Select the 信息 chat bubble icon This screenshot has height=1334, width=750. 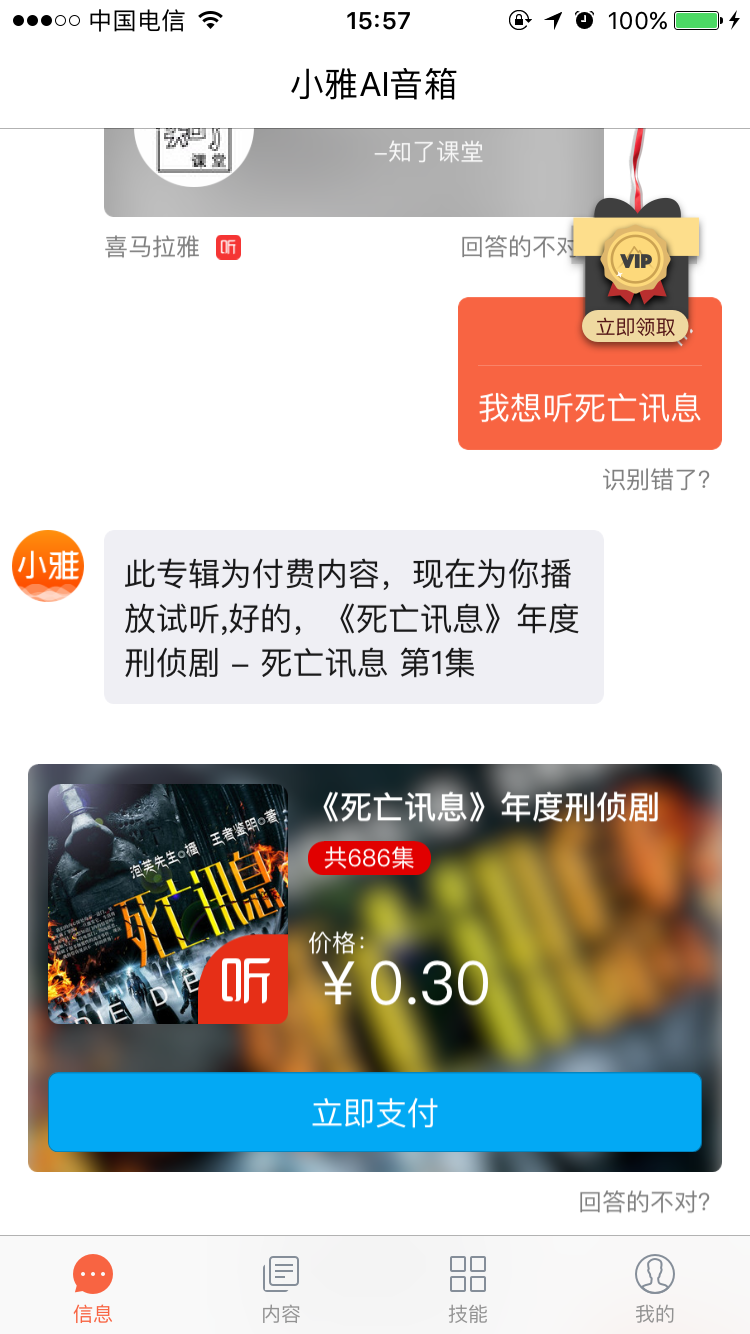click(93, 1274)
